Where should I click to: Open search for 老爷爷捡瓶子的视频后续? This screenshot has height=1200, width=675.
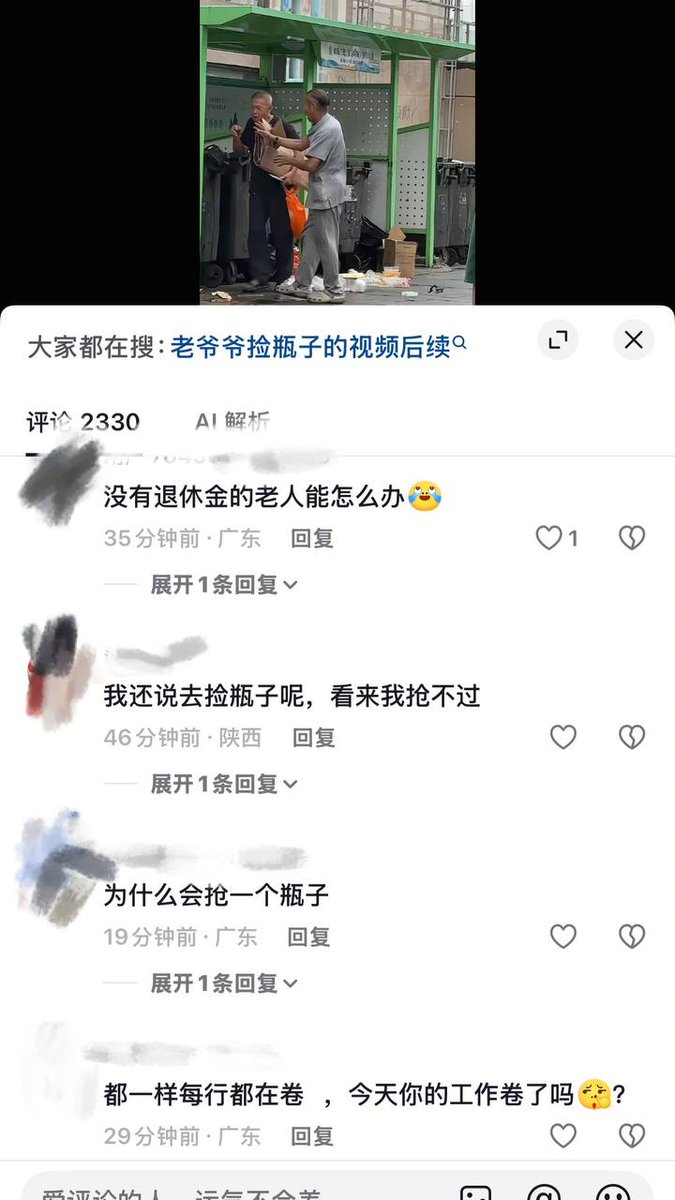click(318, 347)
